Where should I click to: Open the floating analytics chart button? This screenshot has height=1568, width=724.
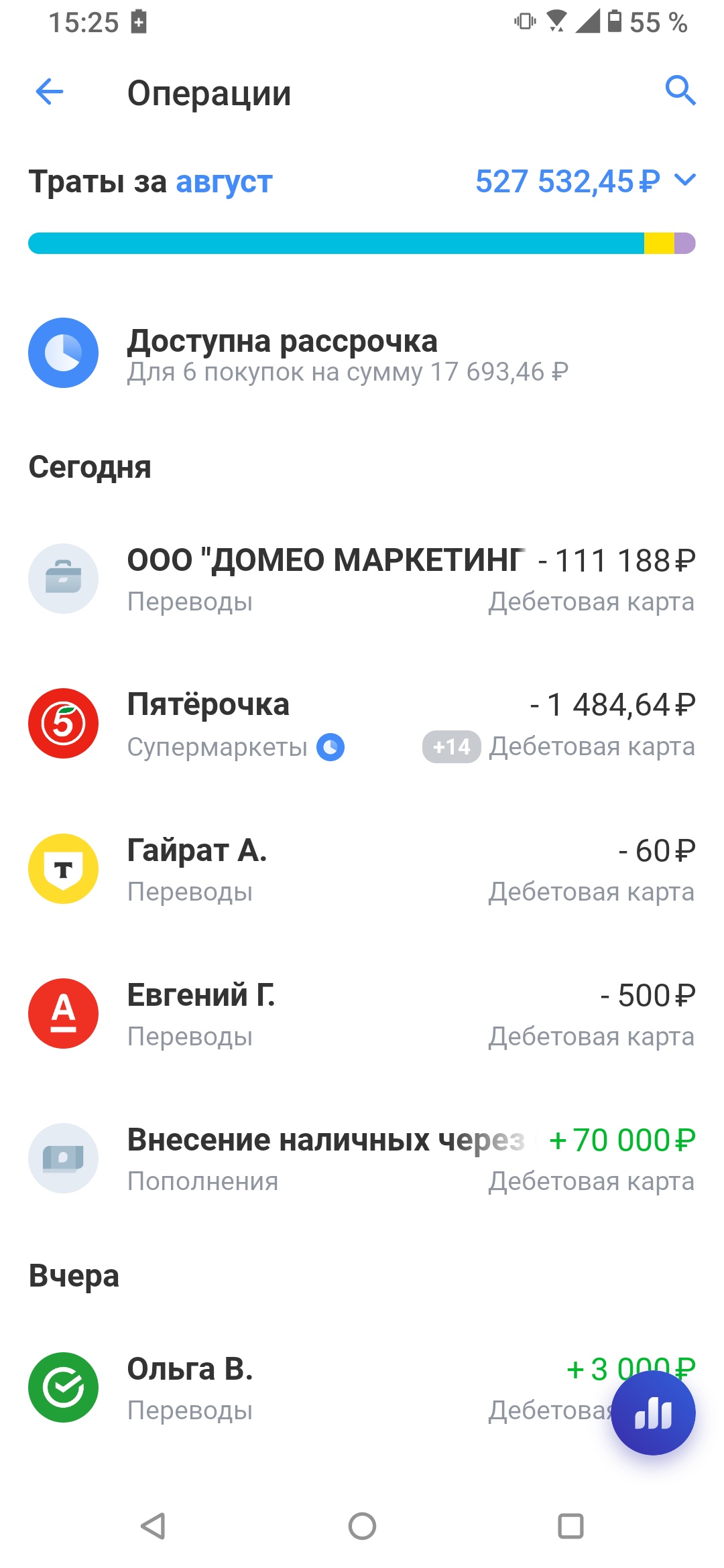[653, 1413]
